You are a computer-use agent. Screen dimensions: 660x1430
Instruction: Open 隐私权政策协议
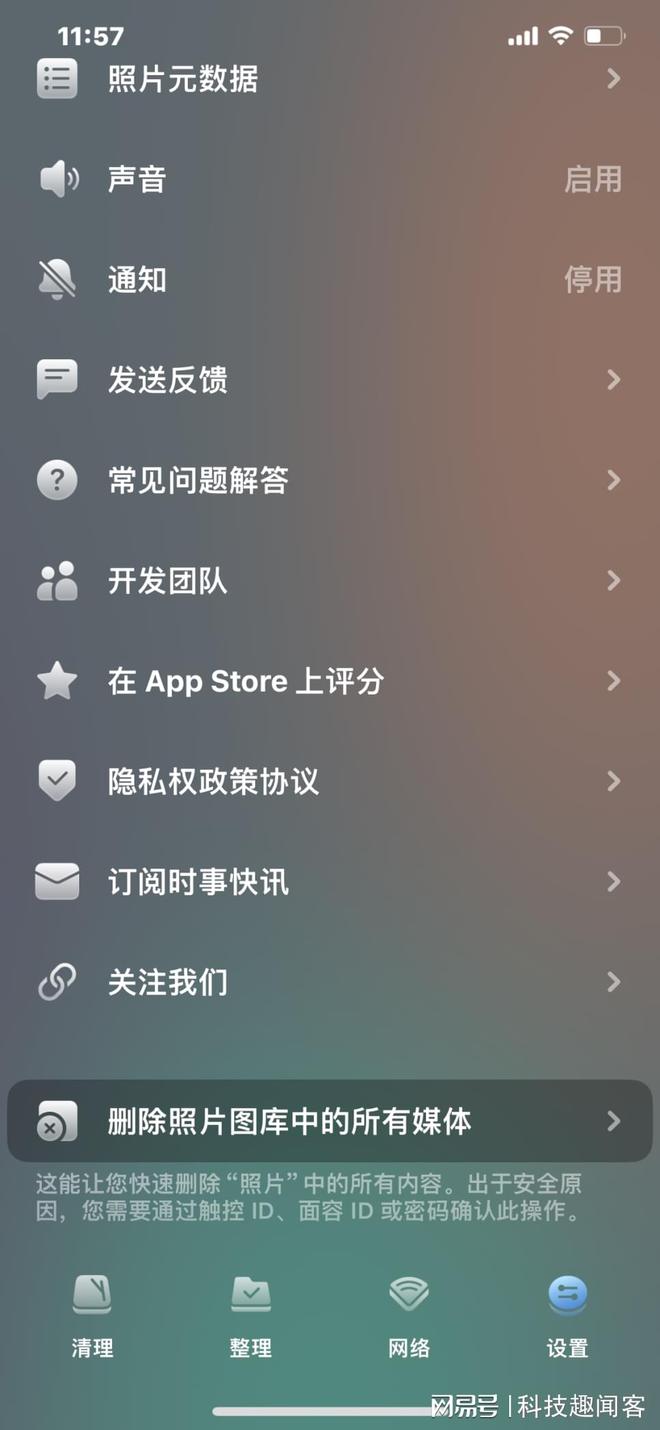pos(330,781)
